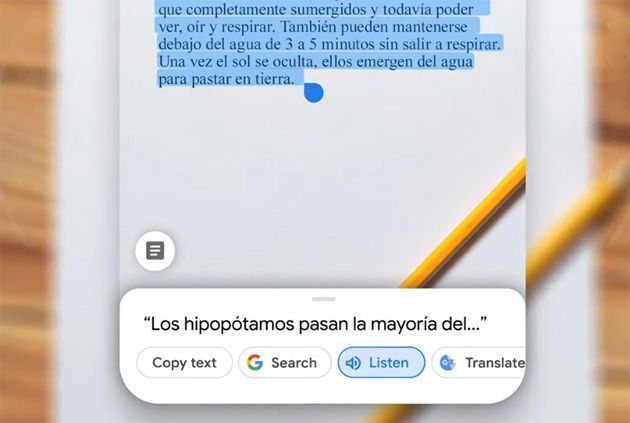Tap the round text document icon

pos(155,250)
